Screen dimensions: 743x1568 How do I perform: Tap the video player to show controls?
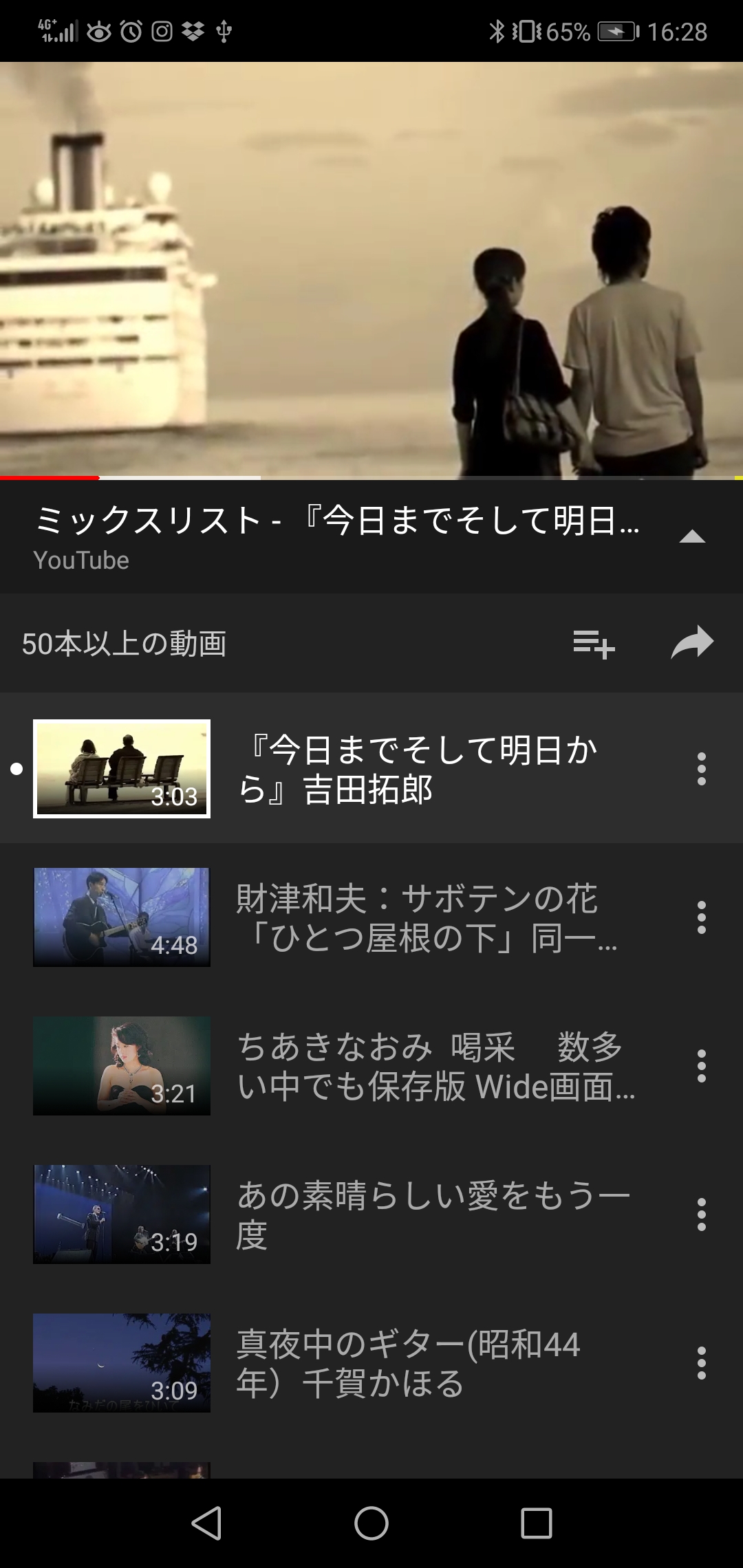[x=371, y=270]
